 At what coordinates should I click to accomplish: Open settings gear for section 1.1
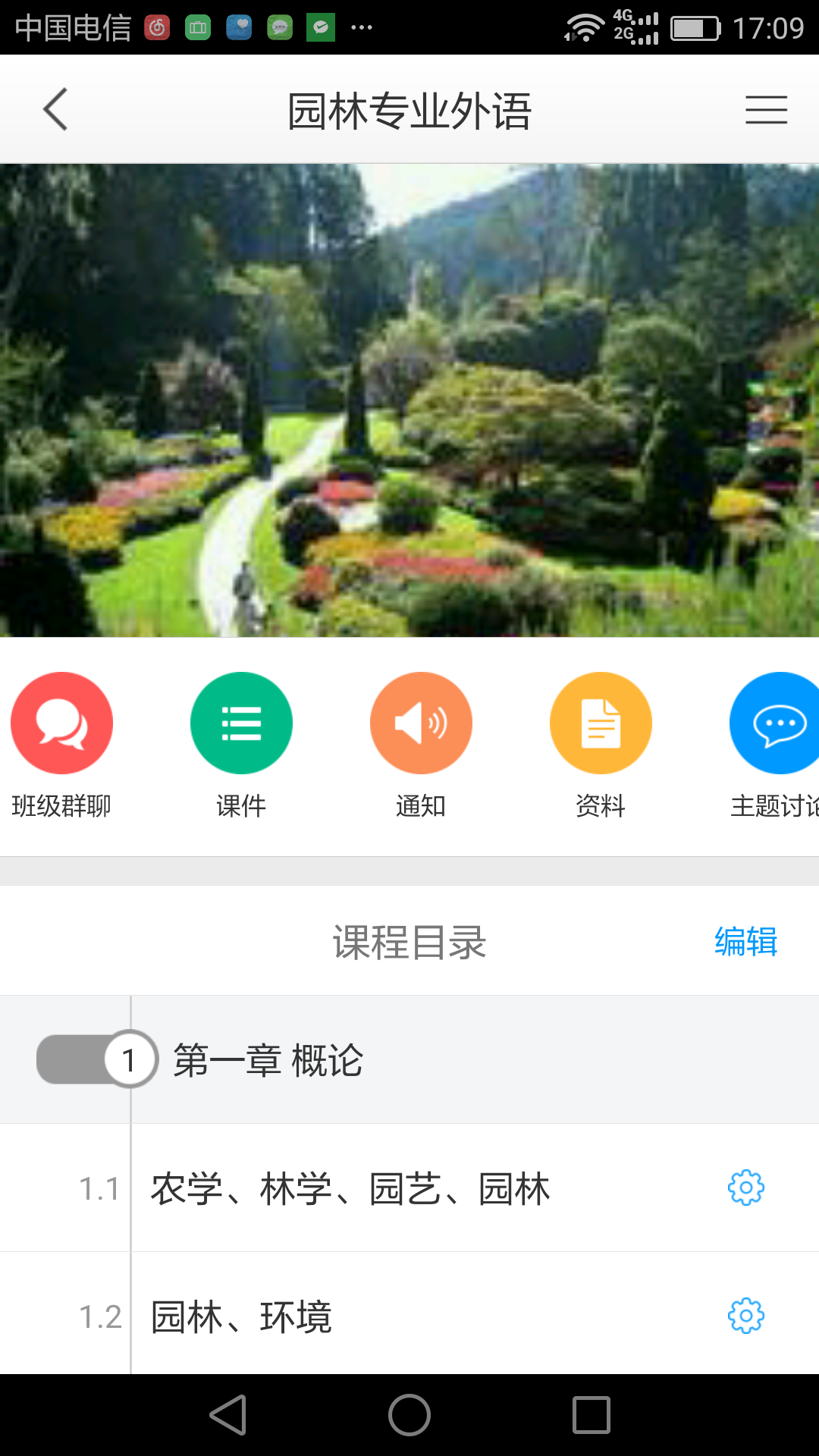745,1188
